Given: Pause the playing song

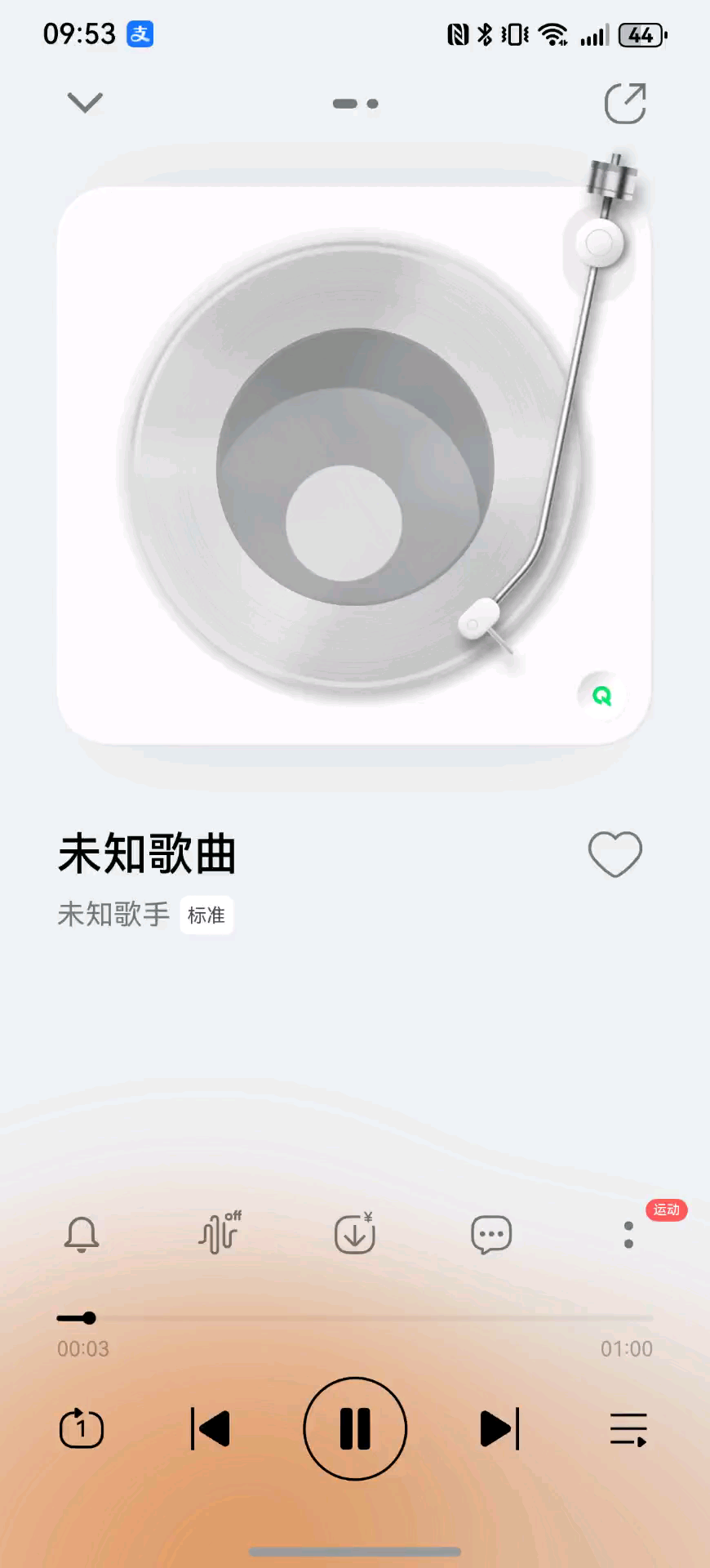Looking at the screenshot, I should click(x=355, y=1428).
